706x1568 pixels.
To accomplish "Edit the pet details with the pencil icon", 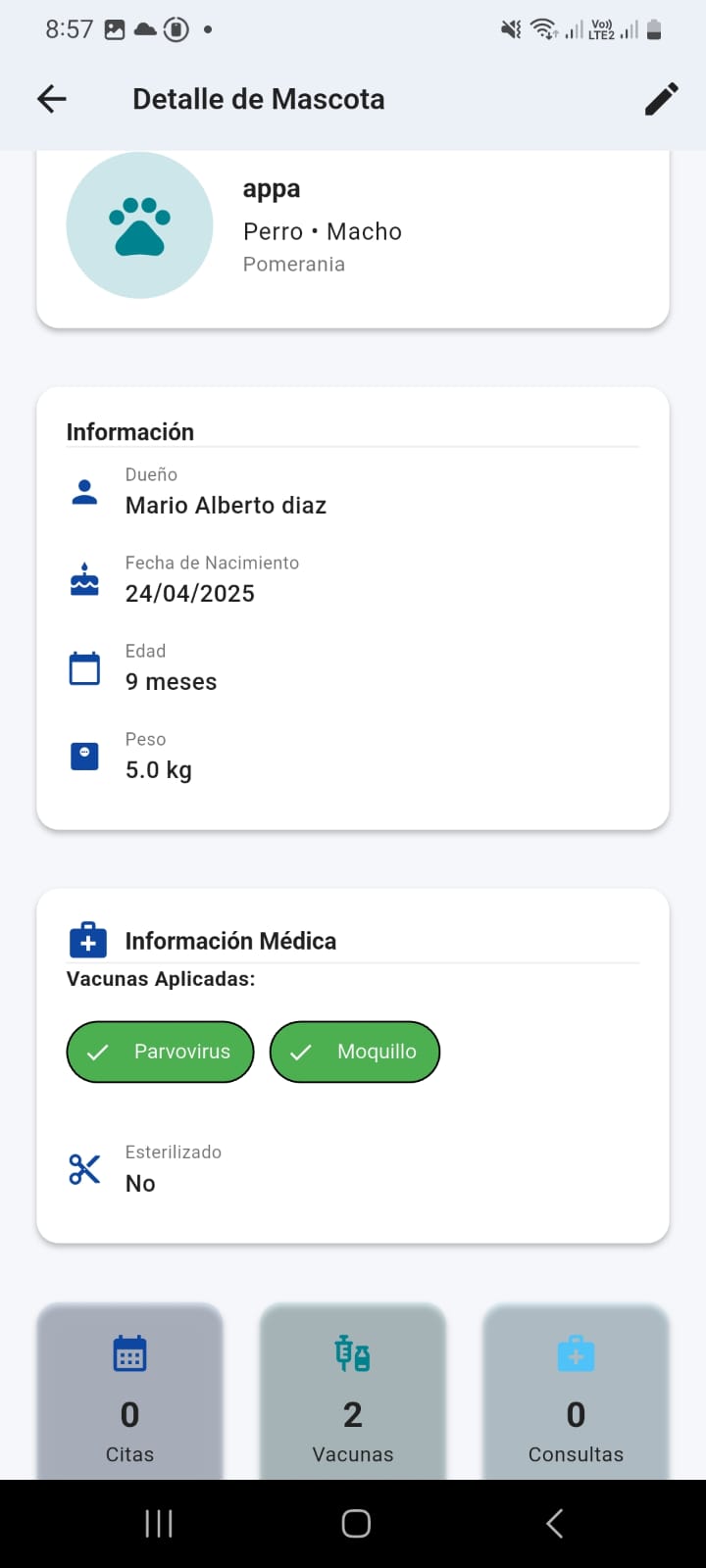I will pyautogui.click(x=661, y=99).
